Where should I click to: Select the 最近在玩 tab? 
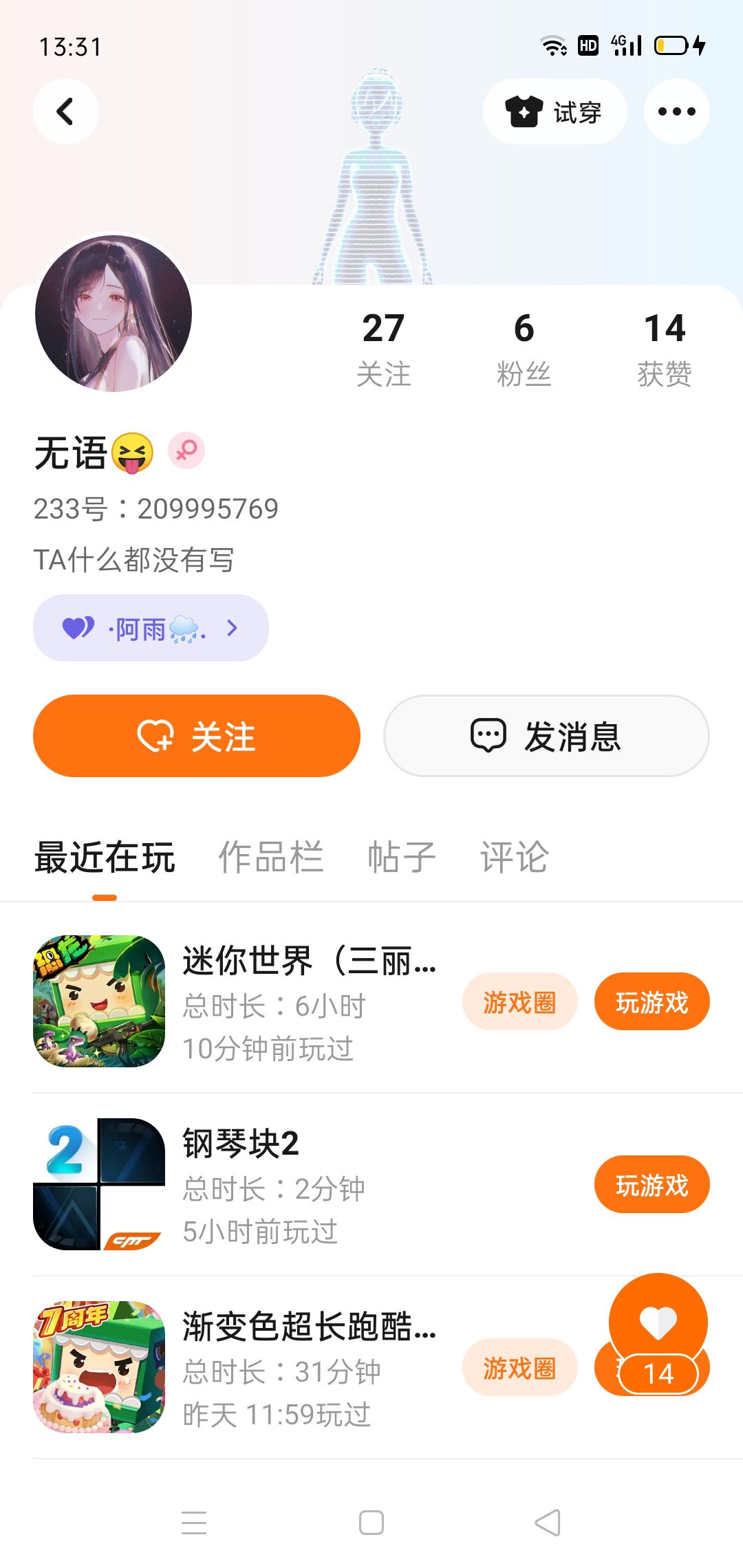pyautogui.click(x=105, y=857)
